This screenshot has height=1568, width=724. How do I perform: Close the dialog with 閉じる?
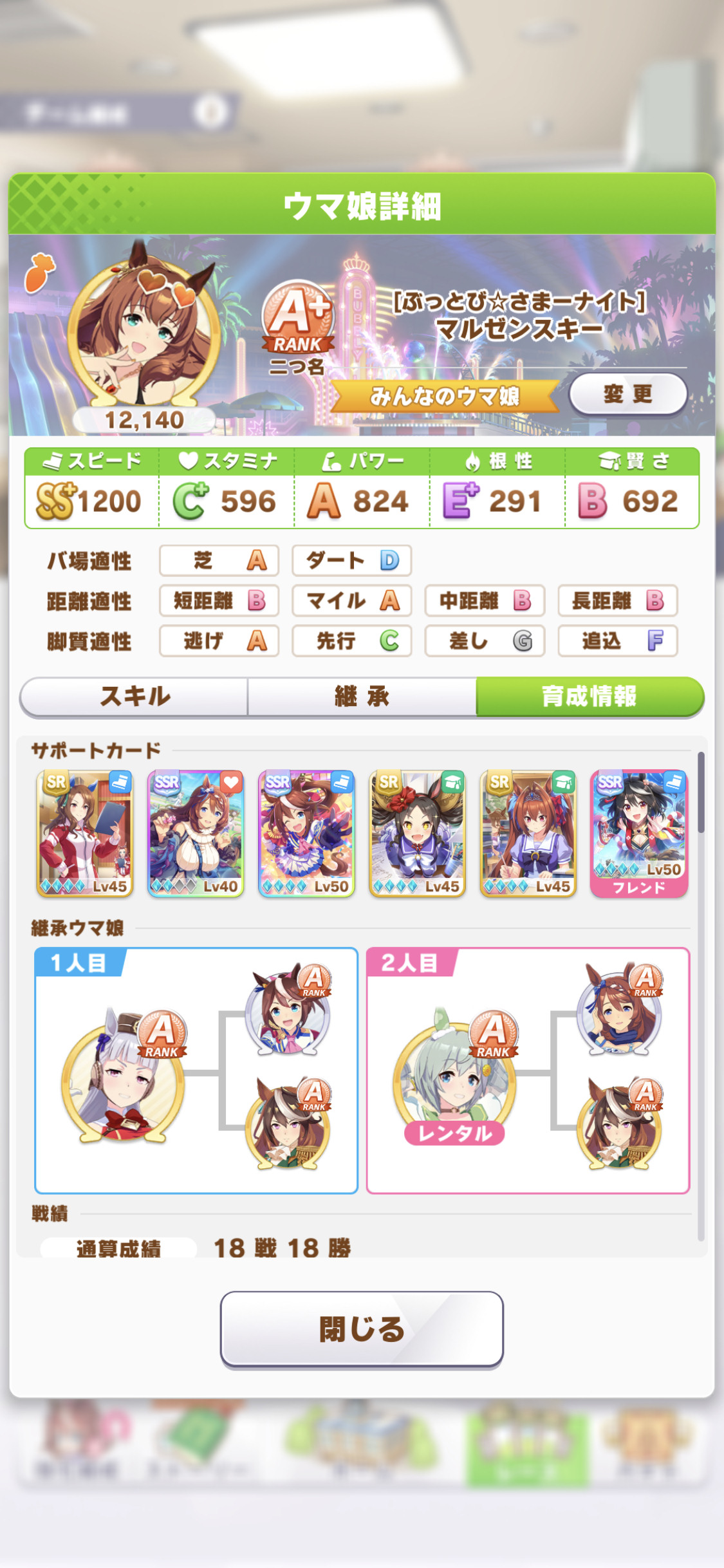(x=362, y=1329)
